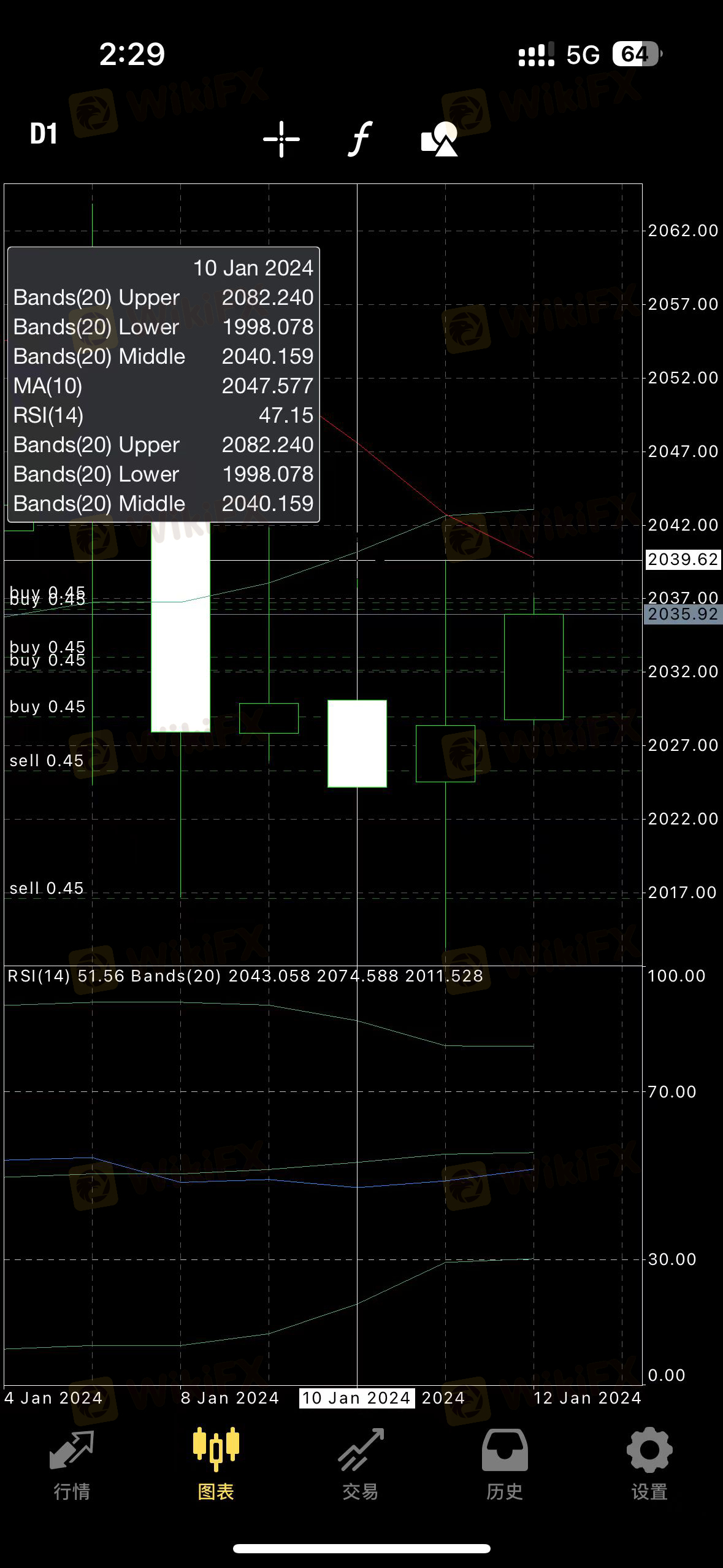The height and width of the screenshot is (1568, 723).
Task: Change the D1 timeframe
Action: pos(44,134)
